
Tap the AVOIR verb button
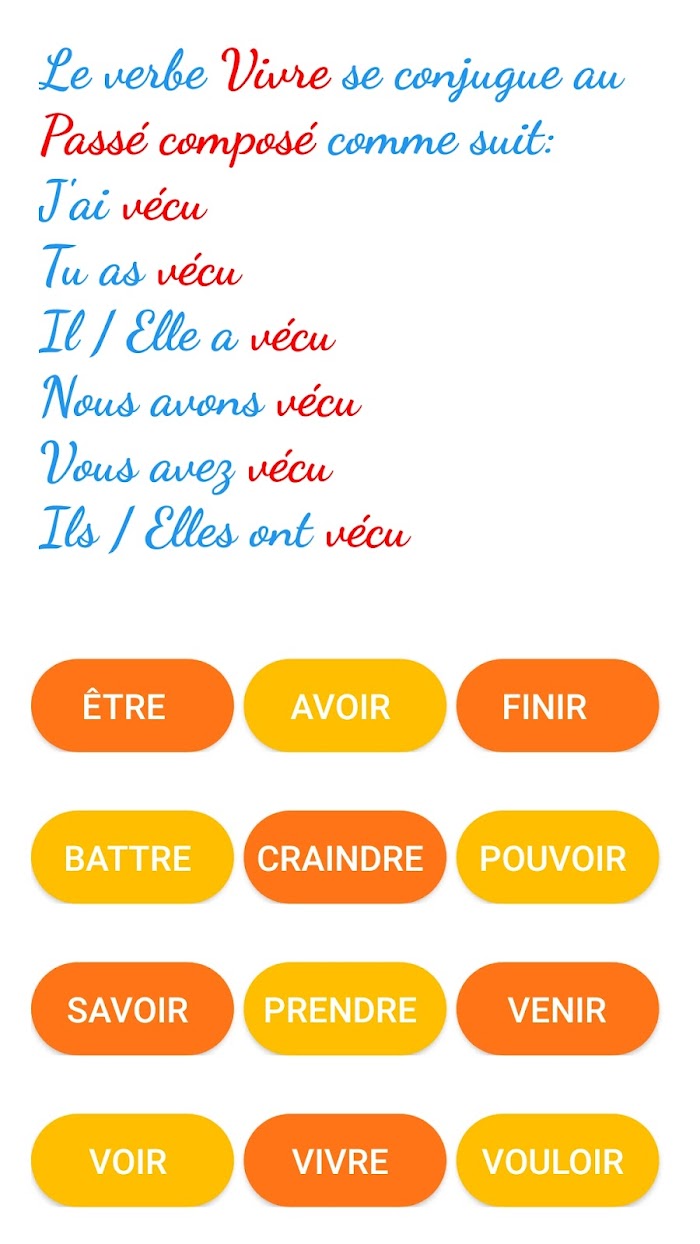(x=345, y=706)
